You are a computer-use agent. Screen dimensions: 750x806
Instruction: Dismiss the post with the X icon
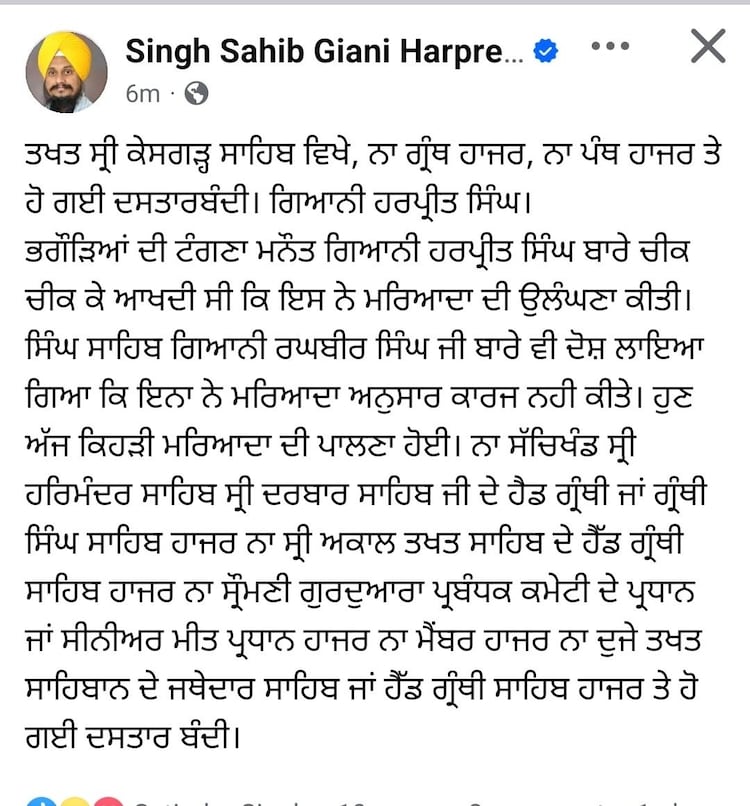coord(708,47)
